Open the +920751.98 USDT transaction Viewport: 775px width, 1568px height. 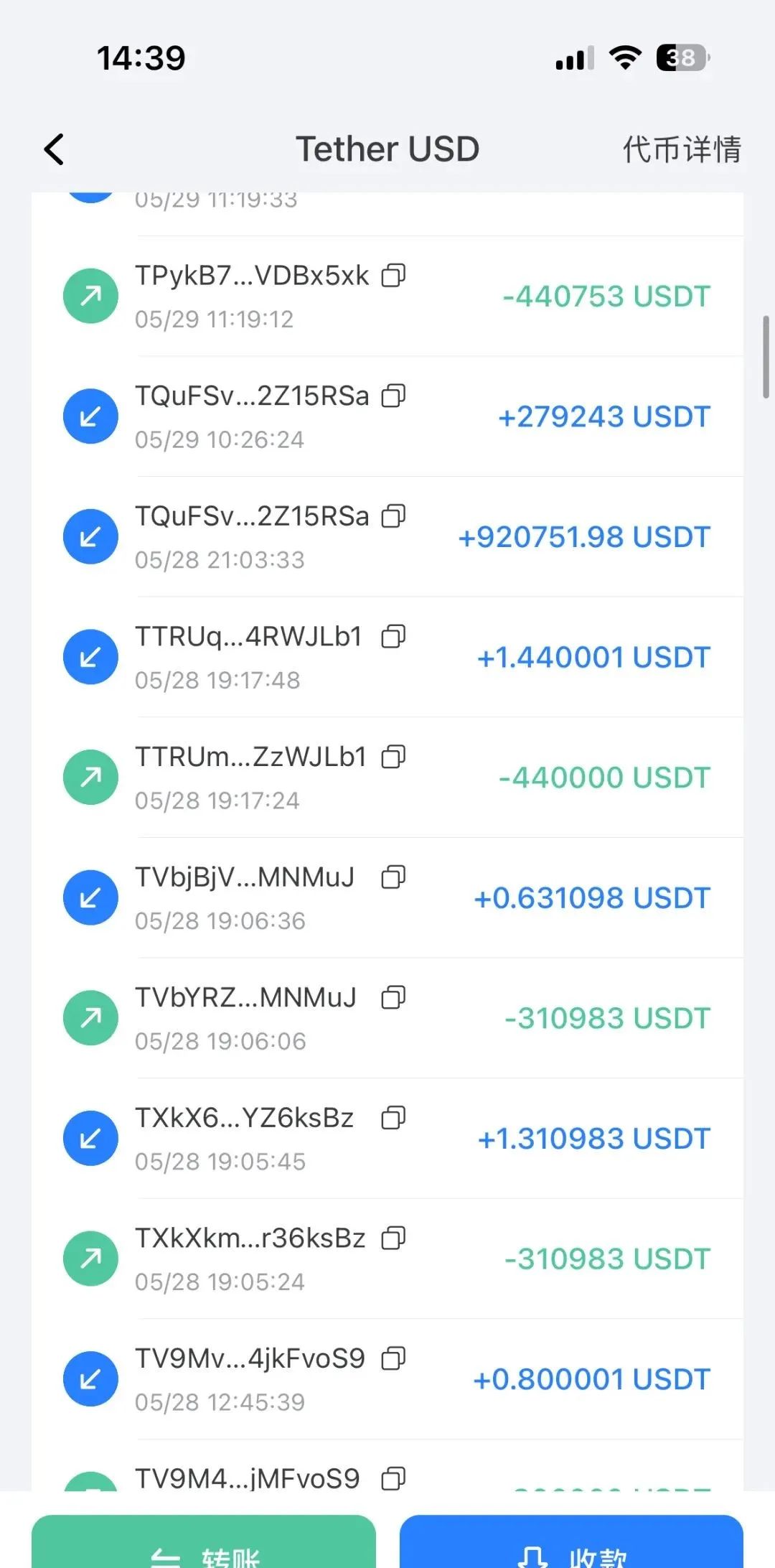(387, 536)
